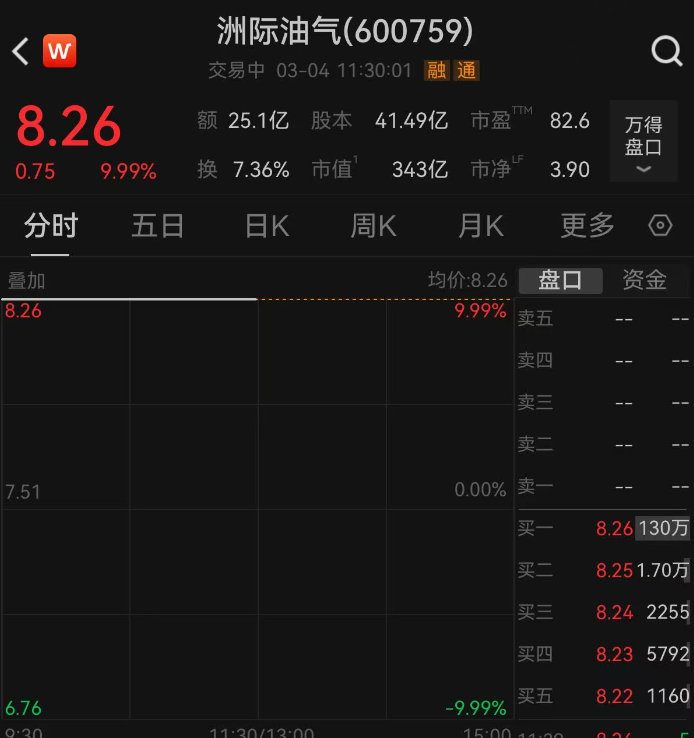The height and width of the screenshot is (738, 694).
Task: Switch to the 月K chart tab
Action: [480, 226]
